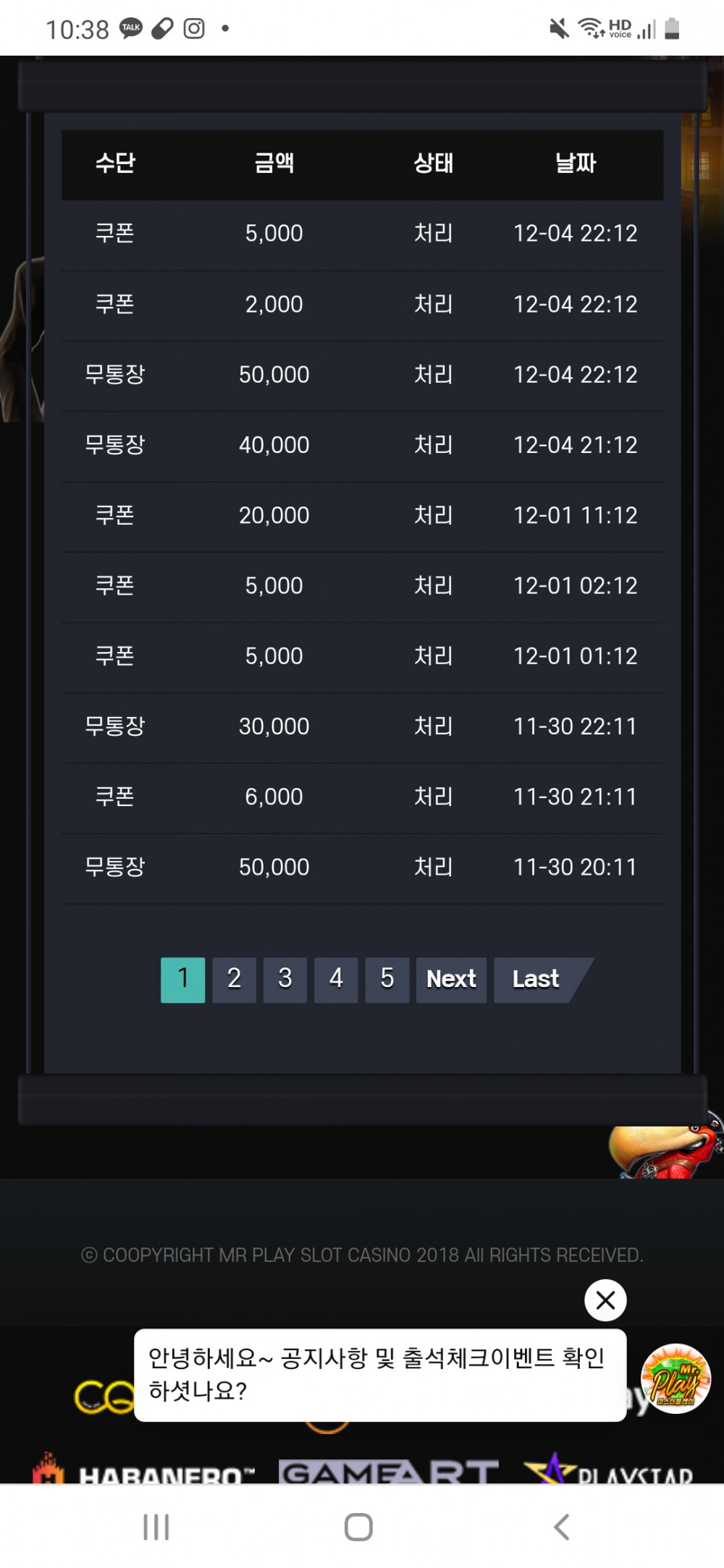The image size is (724, 1568).
Task: Open recent apps from the navigation bar
Action: tap(156, 1527)
